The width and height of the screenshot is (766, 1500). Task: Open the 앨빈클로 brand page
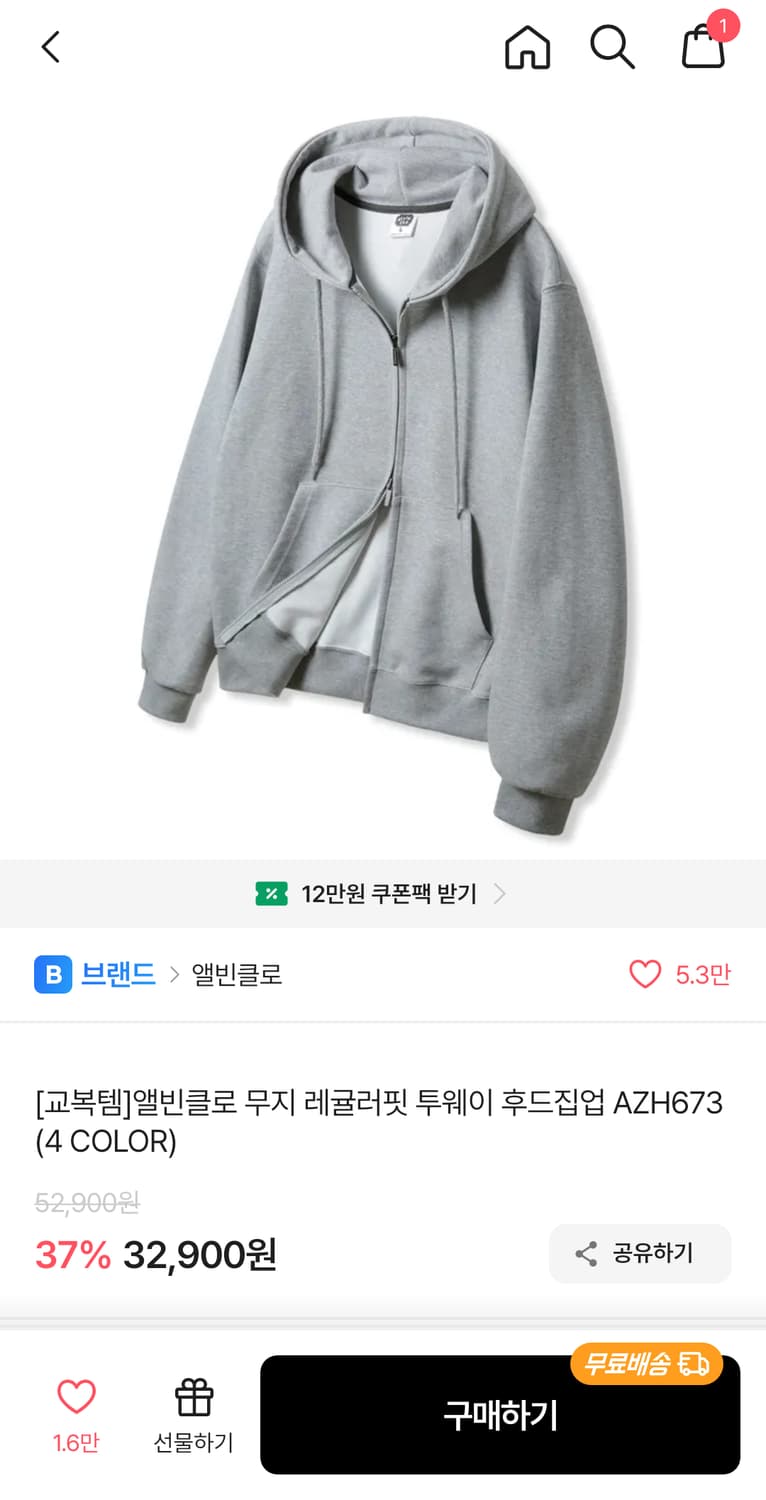click(236, 975)
